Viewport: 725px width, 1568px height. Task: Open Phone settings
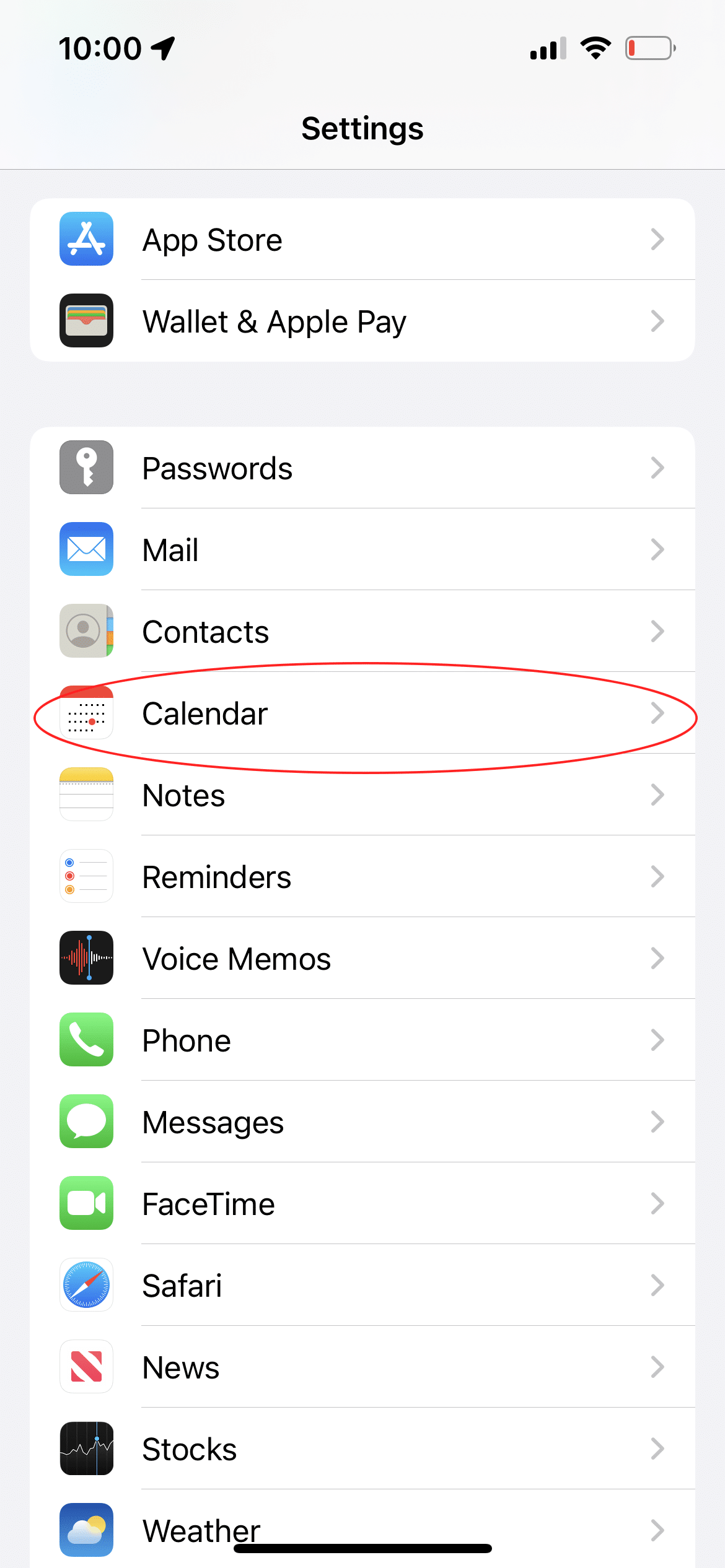(362, 1040)
